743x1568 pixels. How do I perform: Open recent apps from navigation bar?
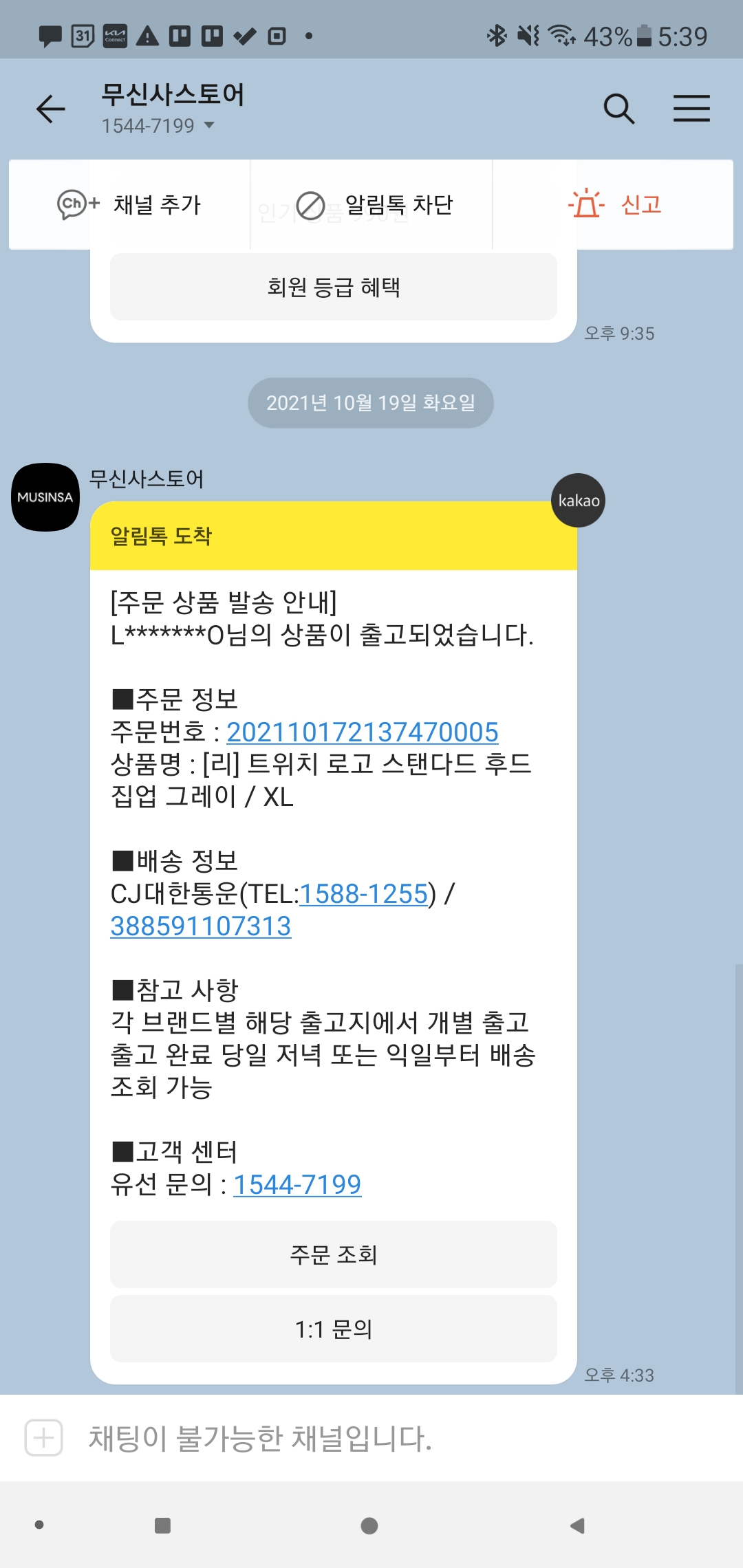click(163, 1526)
